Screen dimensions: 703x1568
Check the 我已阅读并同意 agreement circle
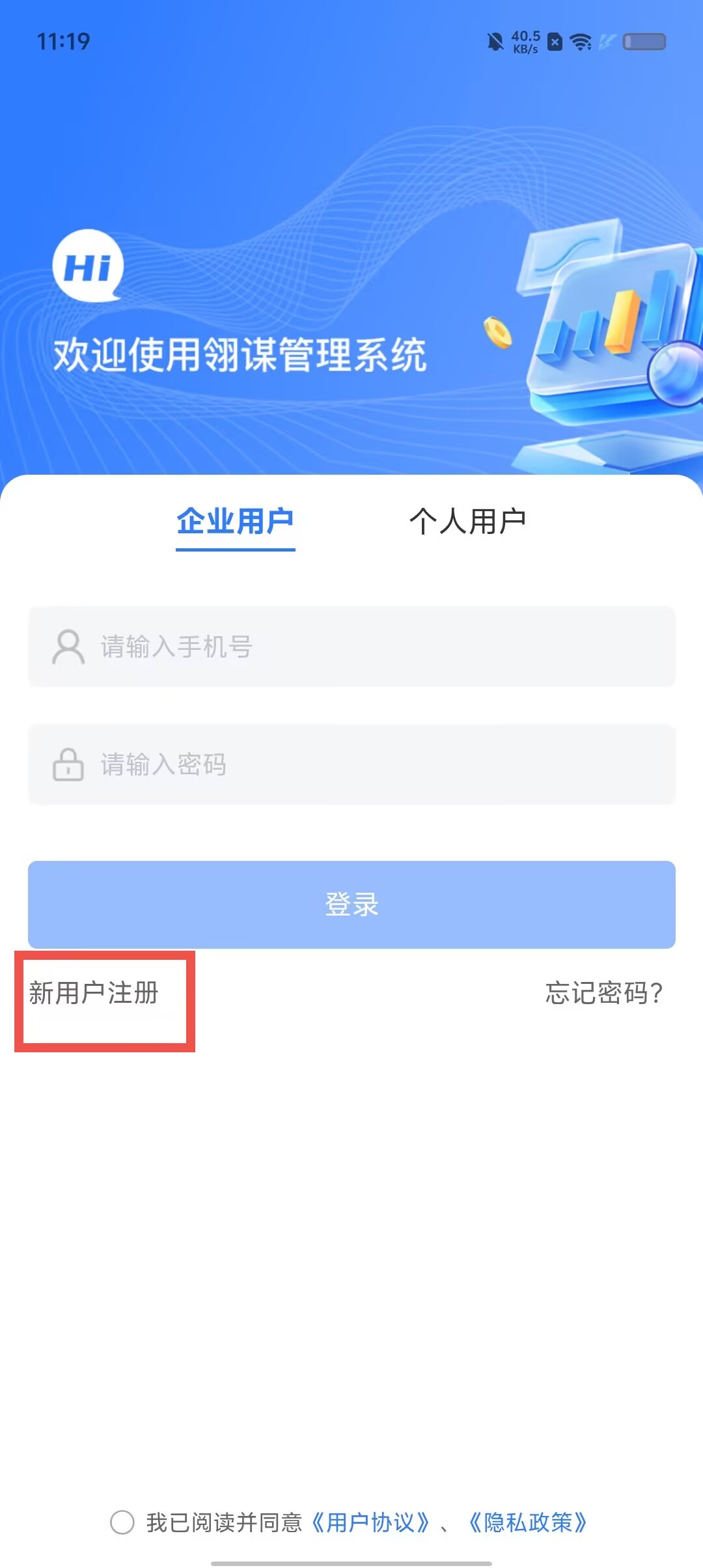coord(122,1522)
